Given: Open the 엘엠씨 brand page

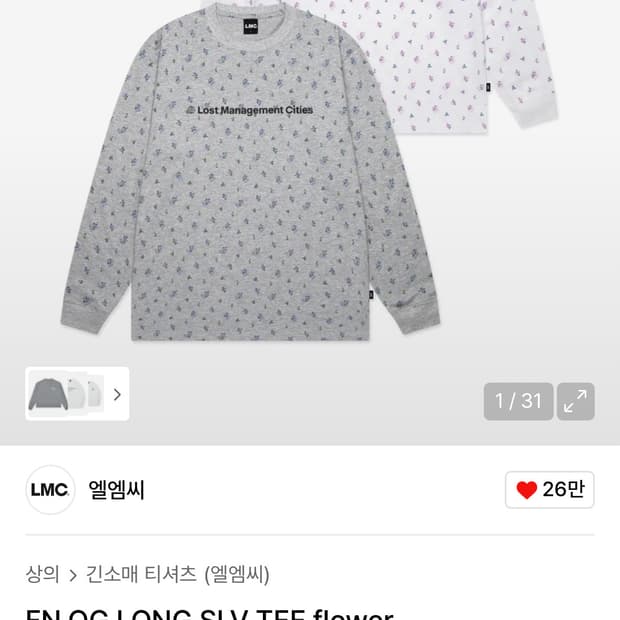Looking at the screenshot, I should tap(116, 490).
